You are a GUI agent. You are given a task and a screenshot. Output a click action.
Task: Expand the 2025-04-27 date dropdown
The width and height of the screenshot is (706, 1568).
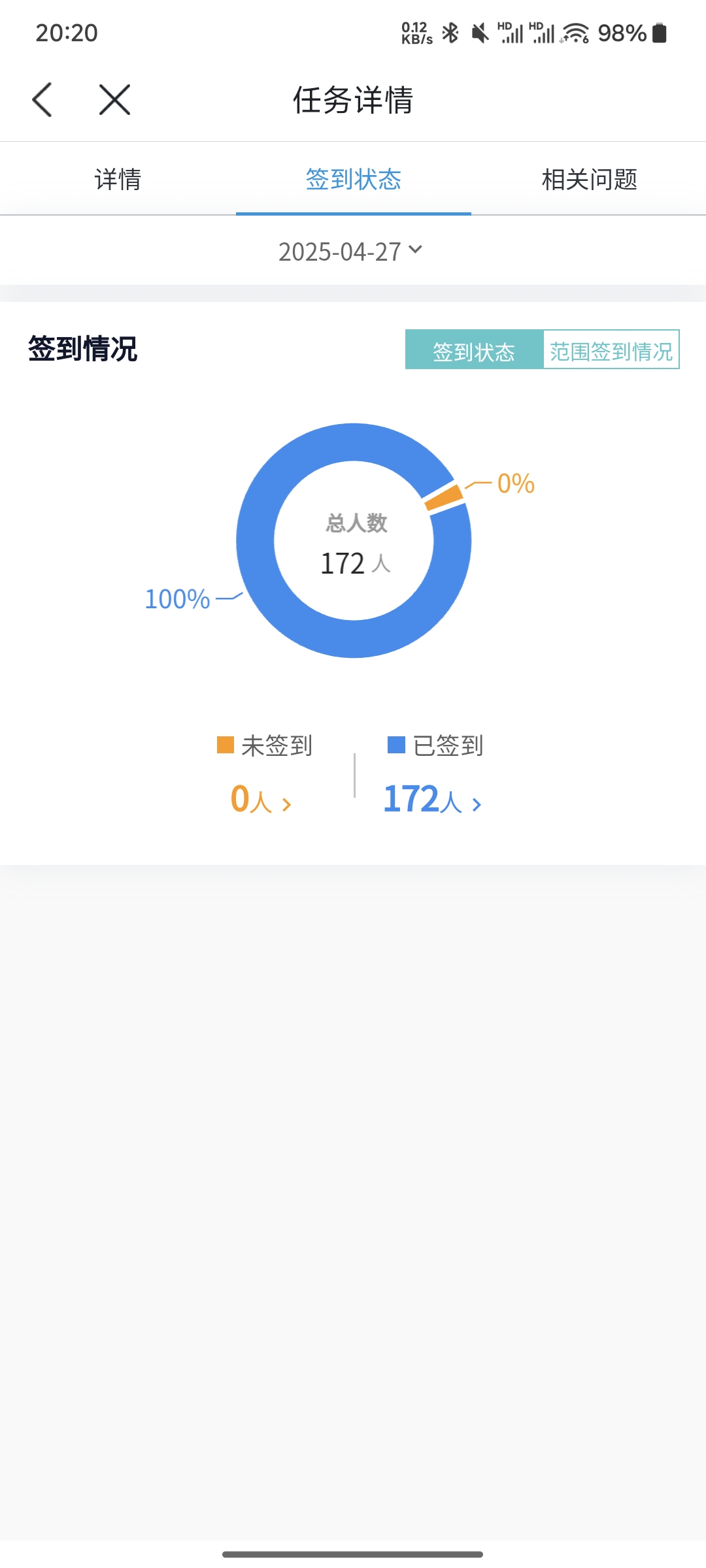[x=351, y=252]
